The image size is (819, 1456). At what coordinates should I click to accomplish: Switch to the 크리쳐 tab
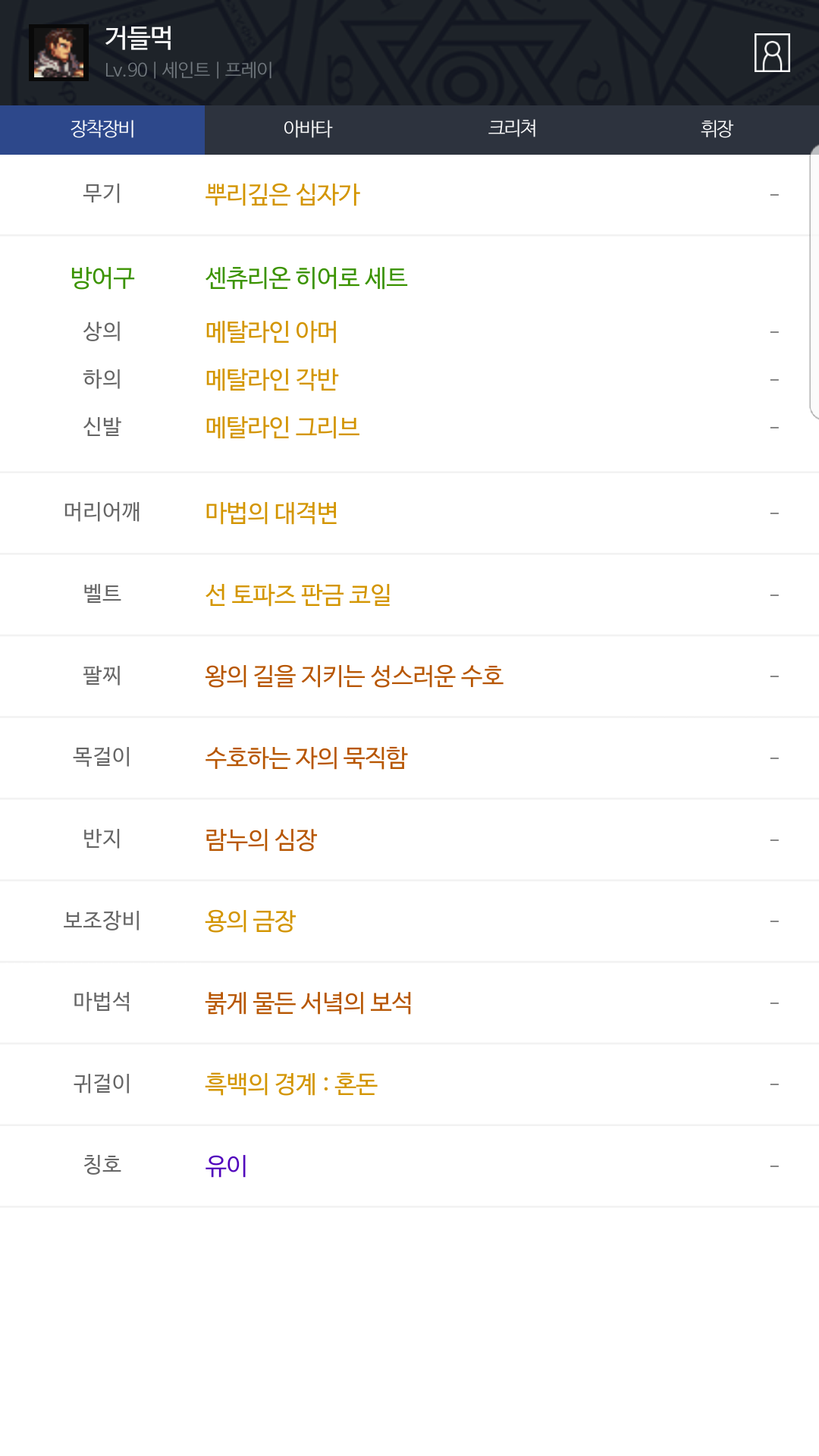click(512, 129)
